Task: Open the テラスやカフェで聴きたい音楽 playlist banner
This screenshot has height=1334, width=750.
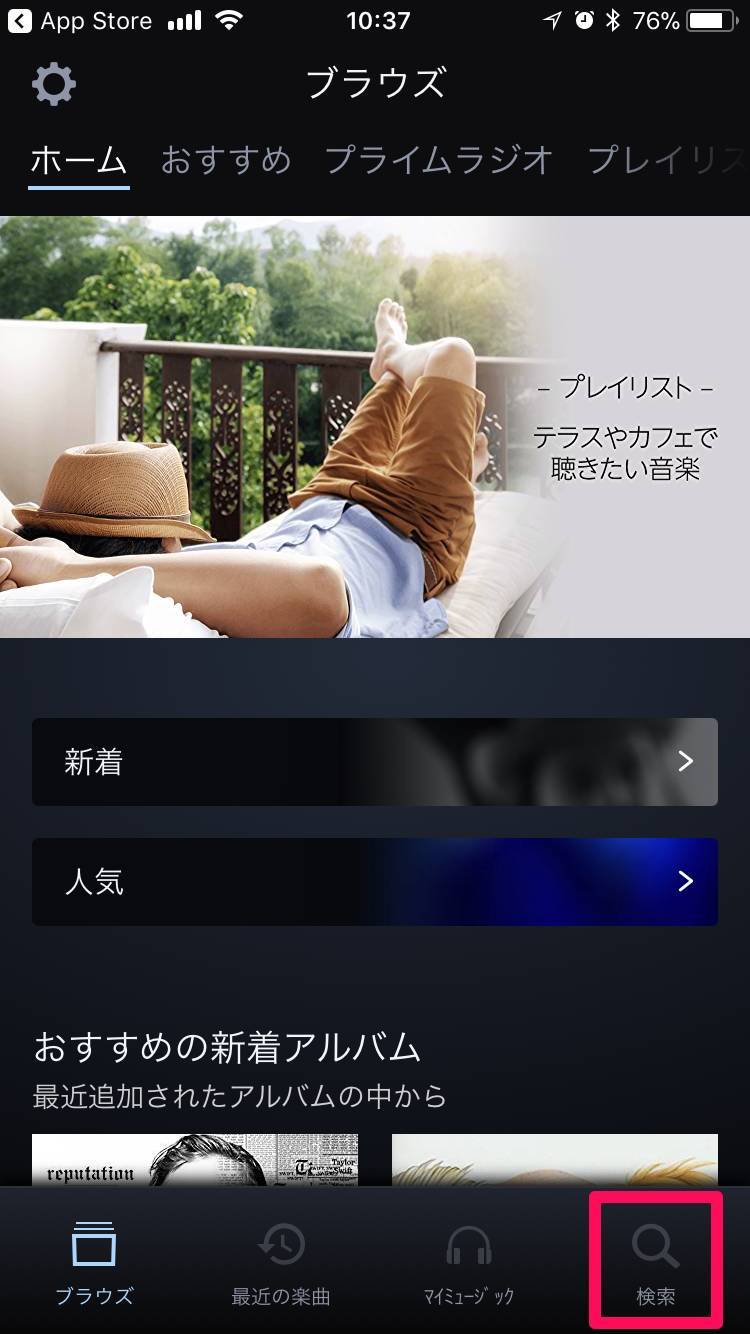Action: [375, 427]
